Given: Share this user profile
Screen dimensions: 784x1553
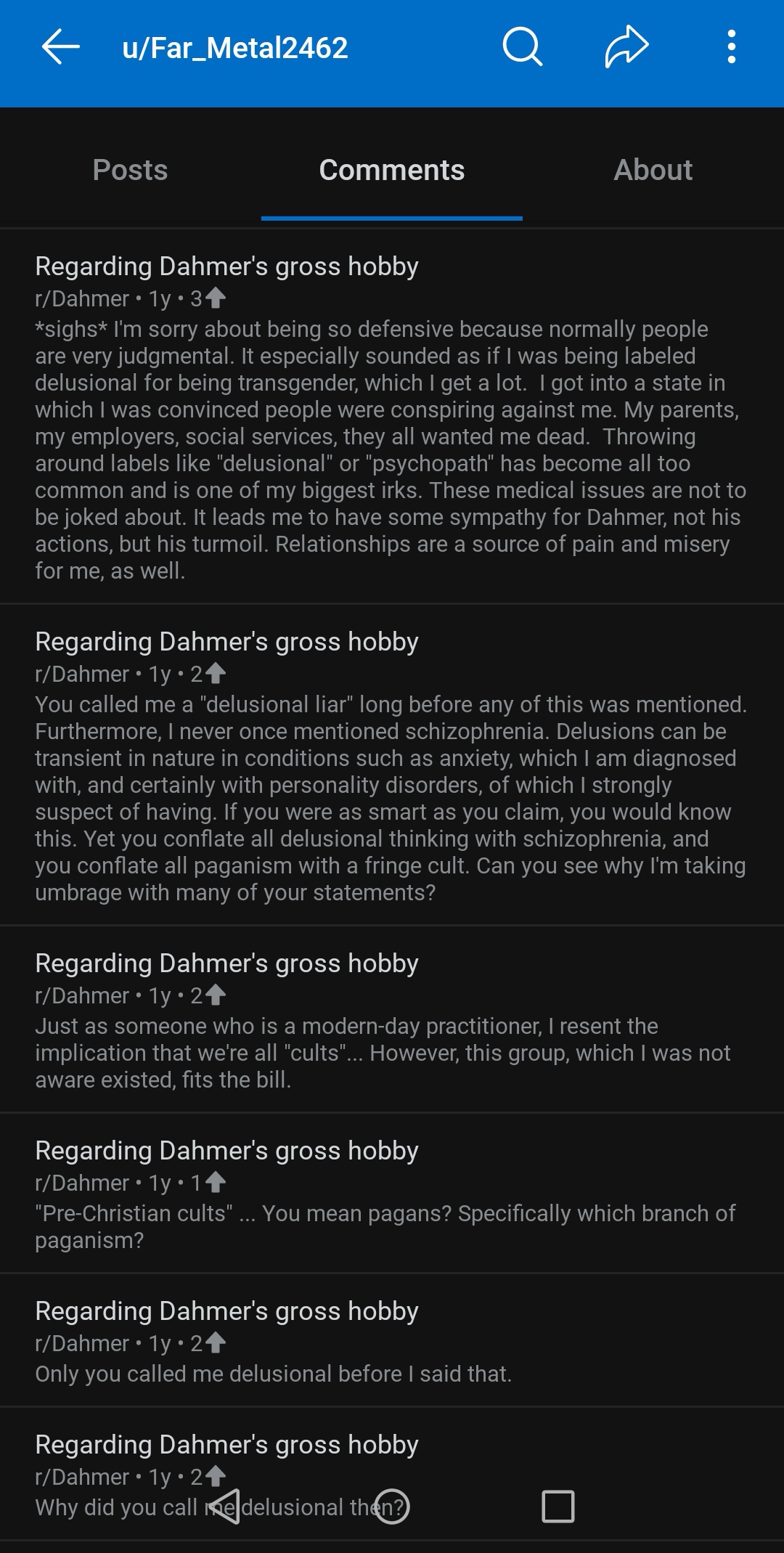Looking at the screenshot, I should click(626, 47).
